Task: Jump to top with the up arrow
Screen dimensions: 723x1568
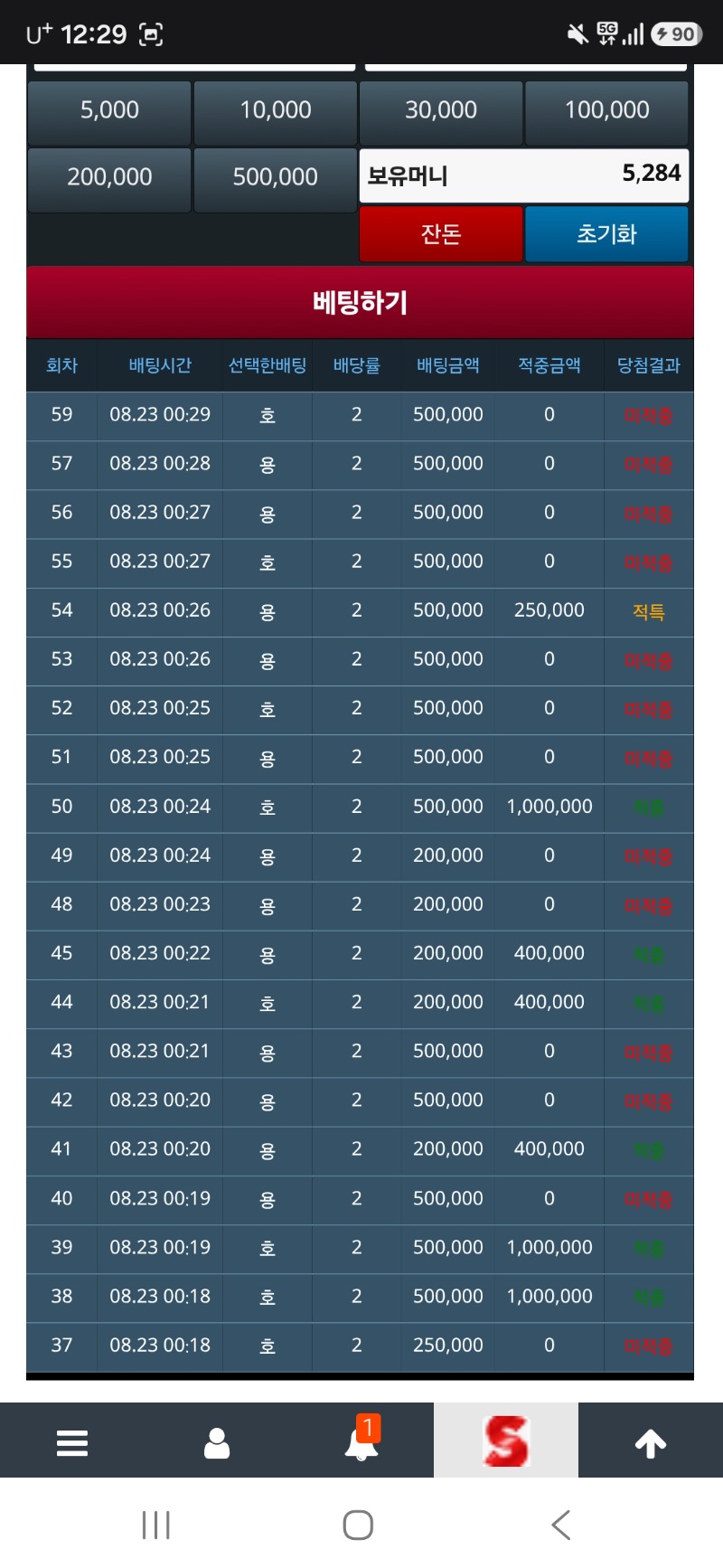Action: 651,1441
